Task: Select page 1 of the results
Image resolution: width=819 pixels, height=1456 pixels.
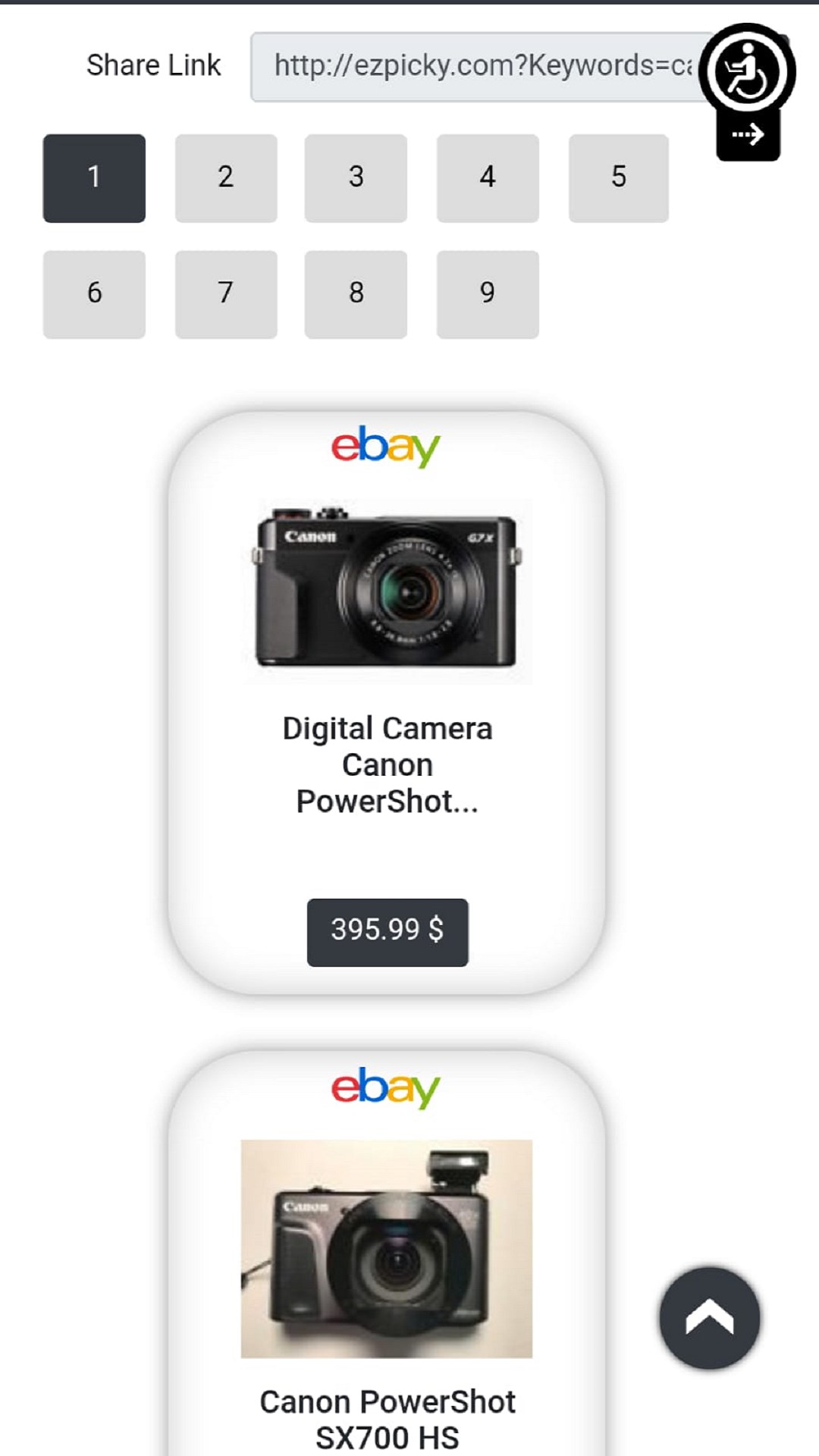Action: pyautogui.click(x=94, y=178)
